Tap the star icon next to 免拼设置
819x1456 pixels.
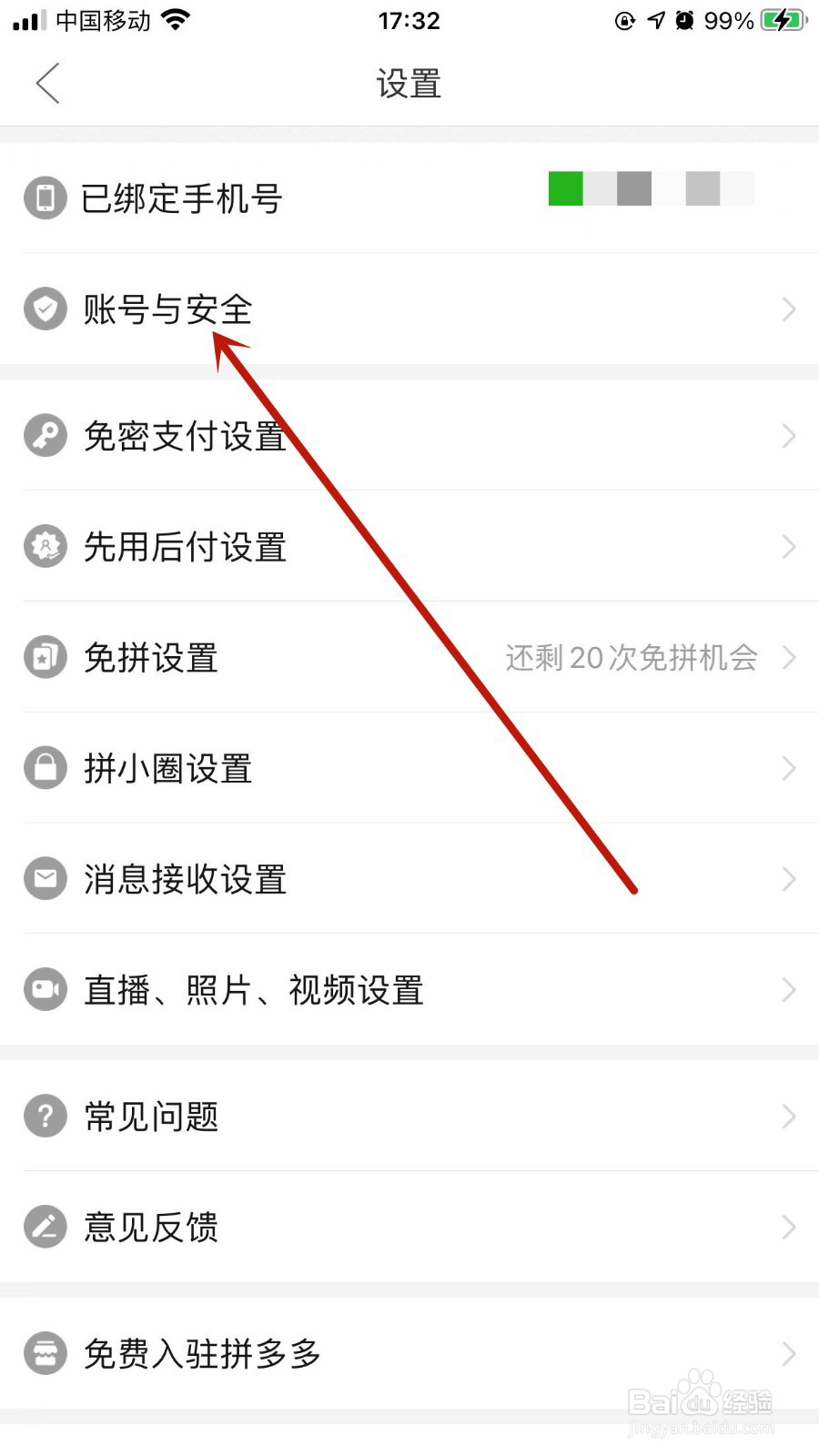point(45,657)
